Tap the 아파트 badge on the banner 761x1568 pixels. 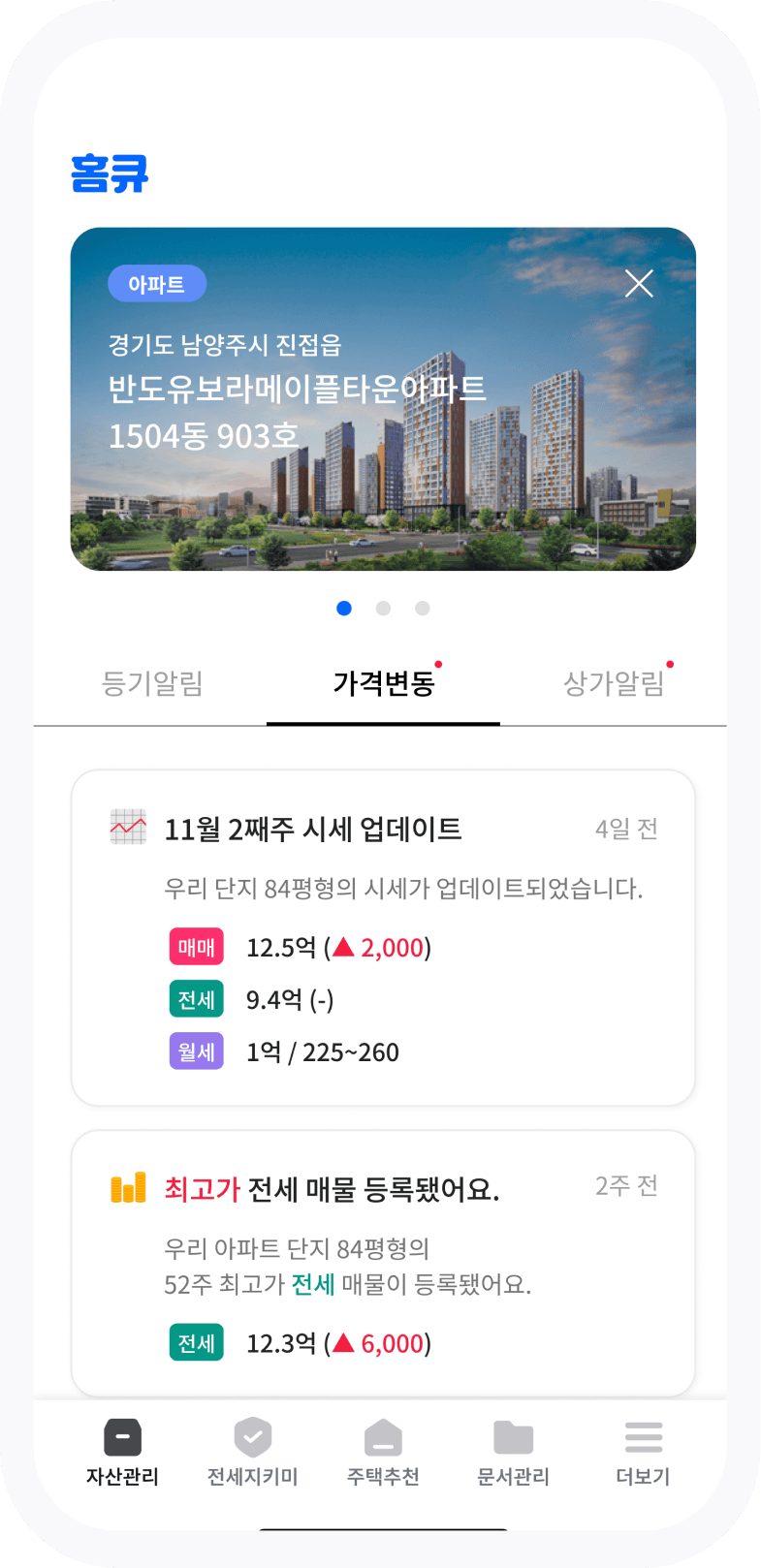pyautogui.click(x=157, y=283)
